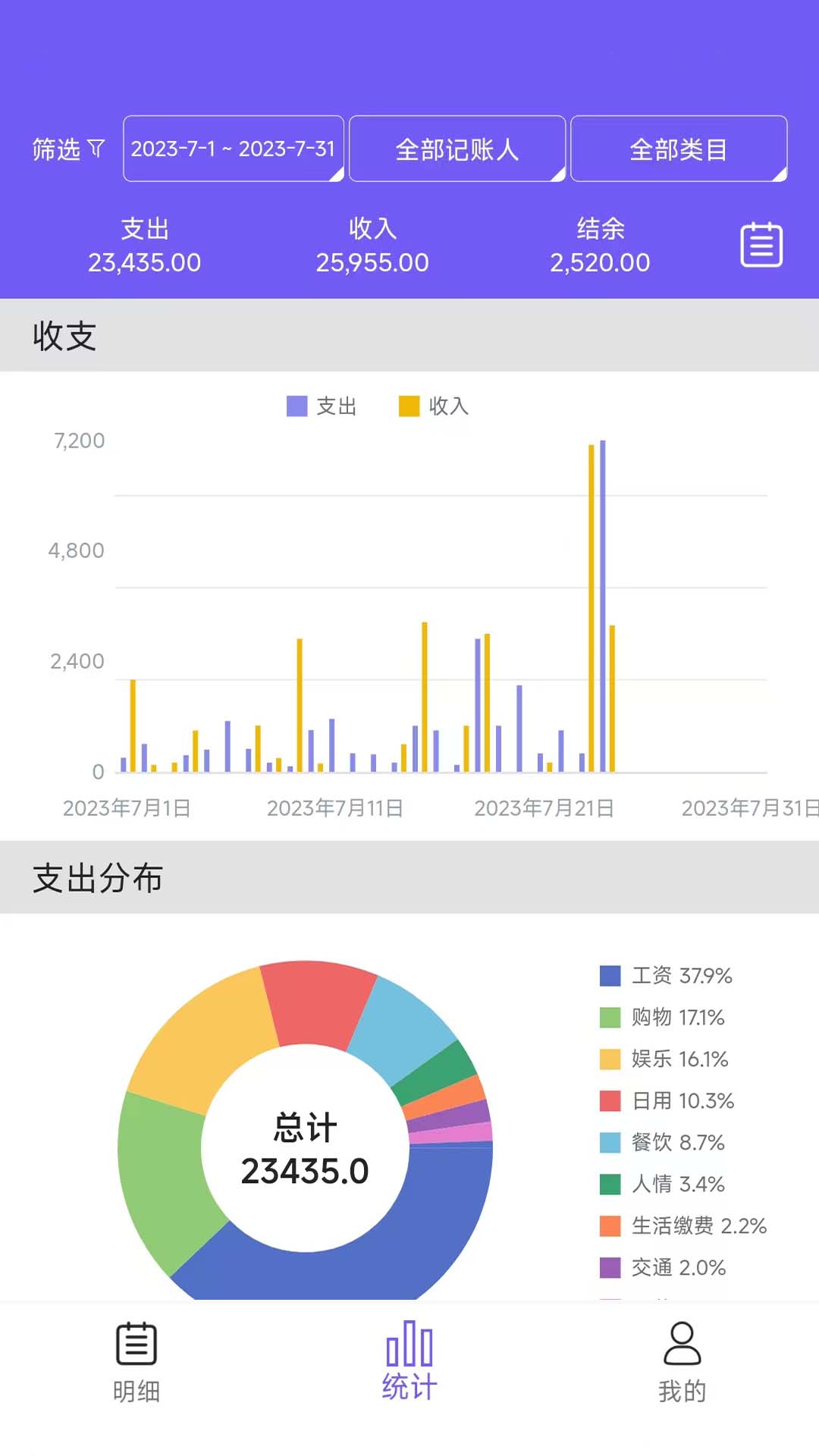This screenshot has width=819, height=1456.
Task: Open the filter icon next to 筛选
Action: coord(96,149)
